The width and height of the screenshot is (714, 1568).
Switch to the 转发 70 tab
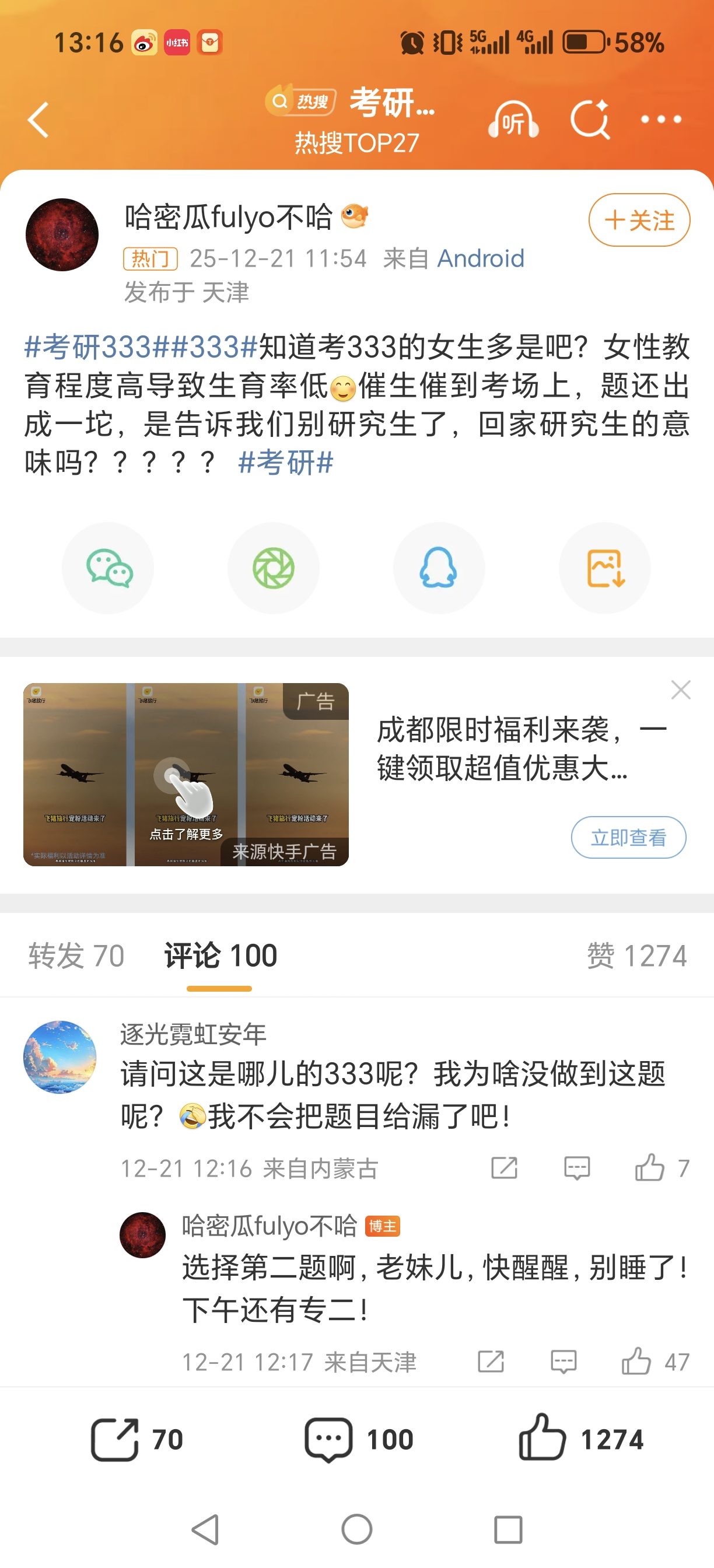(76, 955)
